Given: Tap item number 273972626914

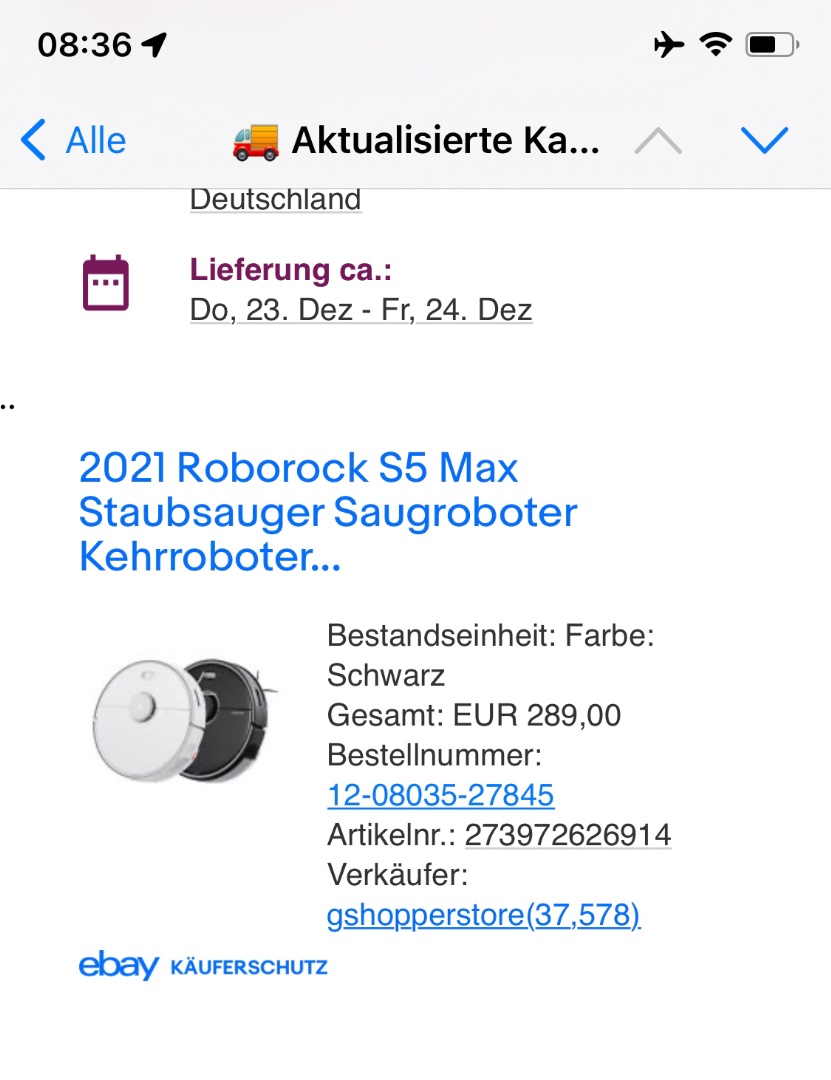Looking at the screenshot, I should tap(567, 835).
